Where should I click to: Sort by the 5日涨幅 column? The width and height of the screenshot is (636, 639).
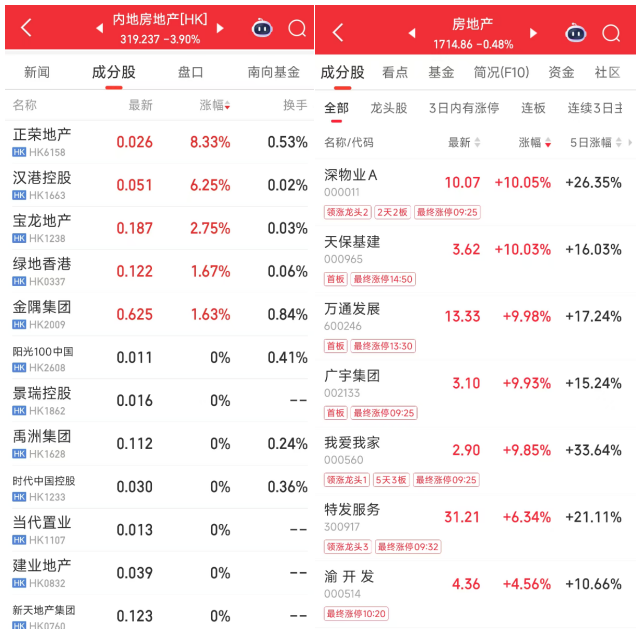596,143
